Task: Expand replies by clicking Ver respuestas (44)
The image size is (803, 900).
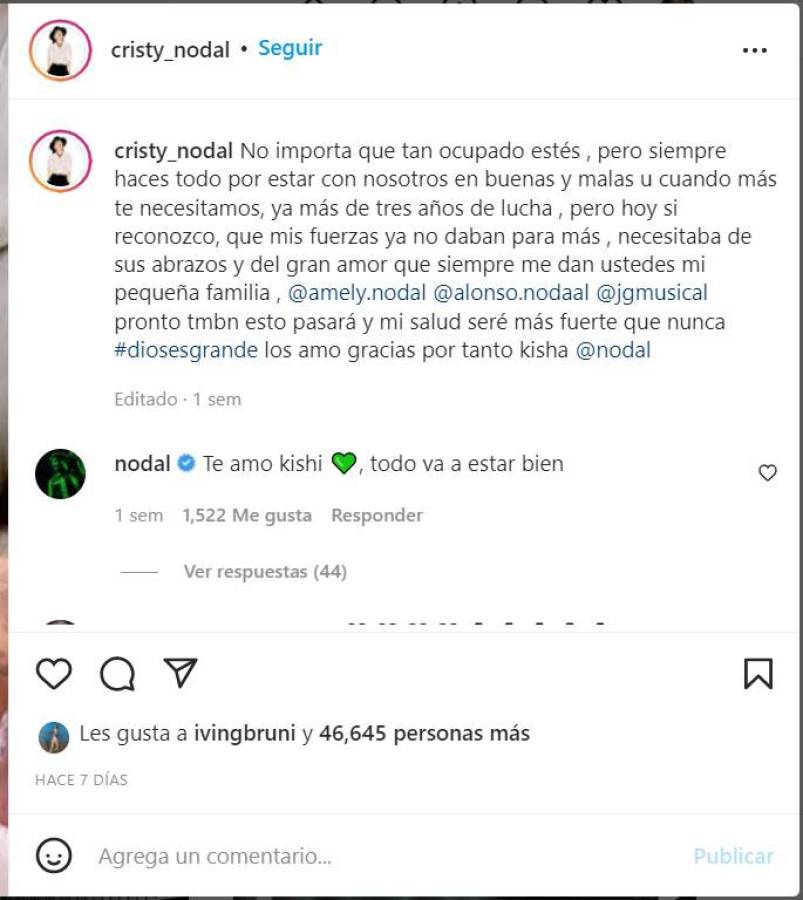Action: coord(266,571)
